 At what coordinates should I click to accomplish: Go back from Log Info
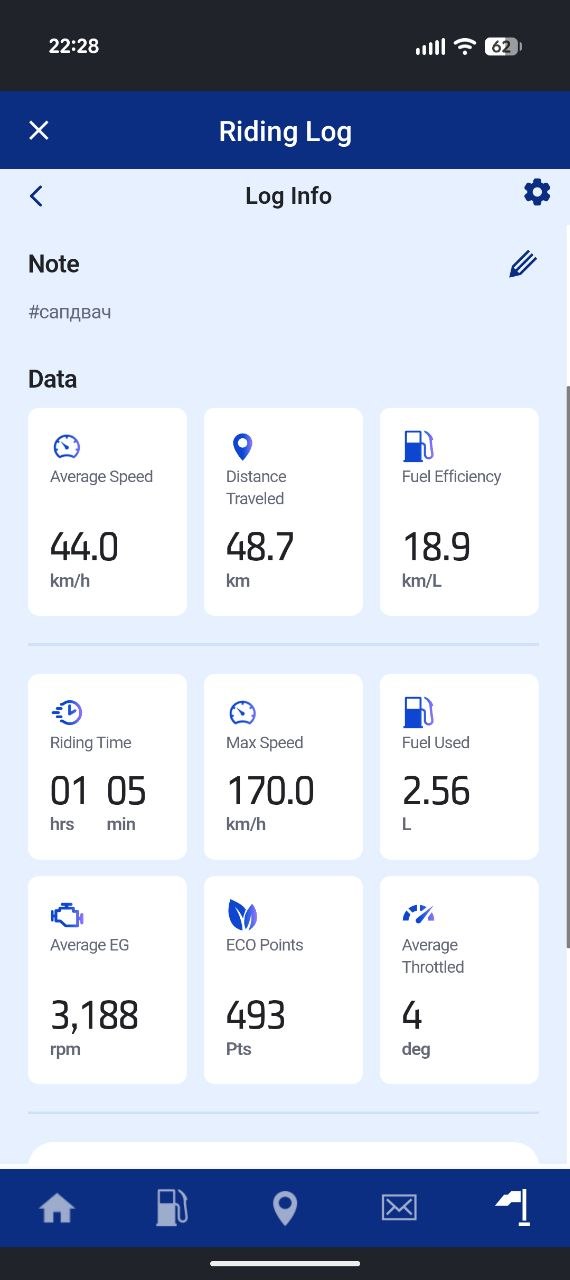pyautogui.click(x=36, y=196)
